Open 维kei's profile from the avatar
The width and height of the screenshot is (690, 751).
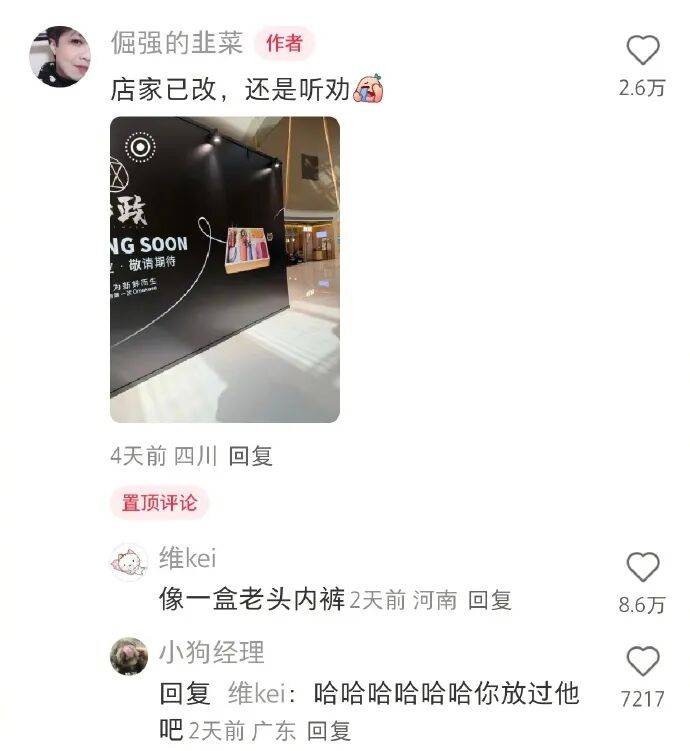pos(129,562)
